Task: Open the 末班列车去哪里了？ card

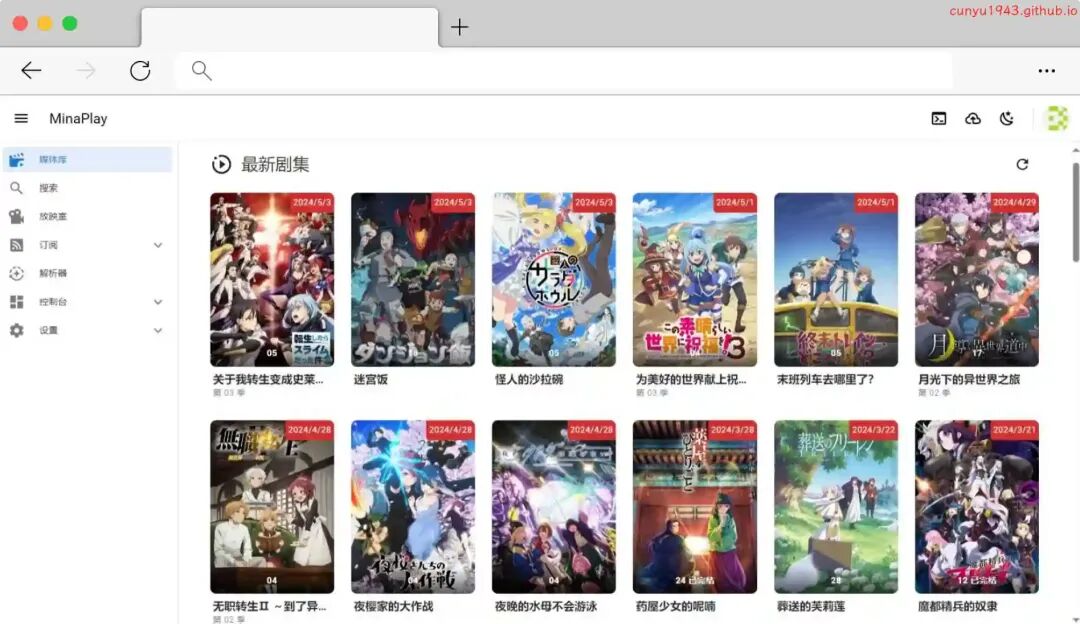Action: (x=836, y=280)
